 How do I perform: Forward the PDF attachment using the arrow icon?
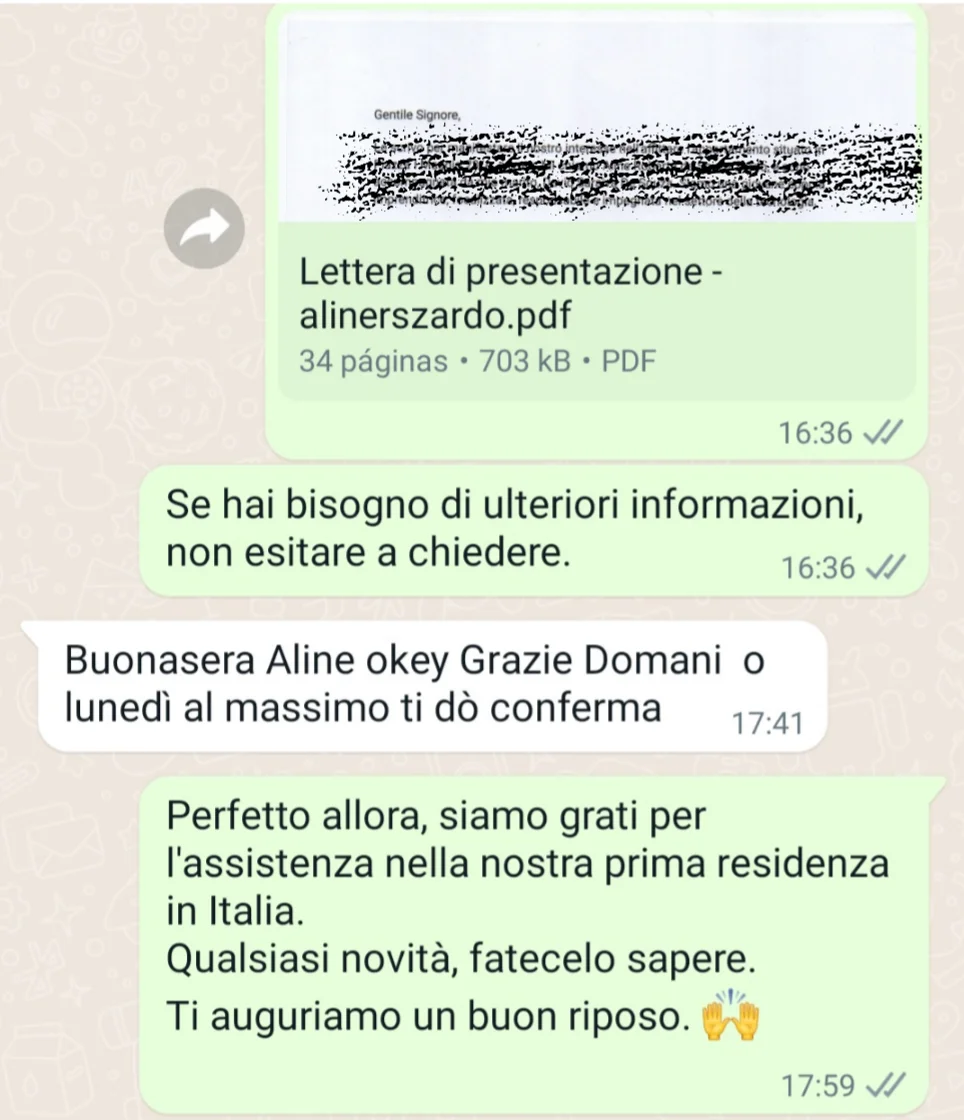coord(205,228)
